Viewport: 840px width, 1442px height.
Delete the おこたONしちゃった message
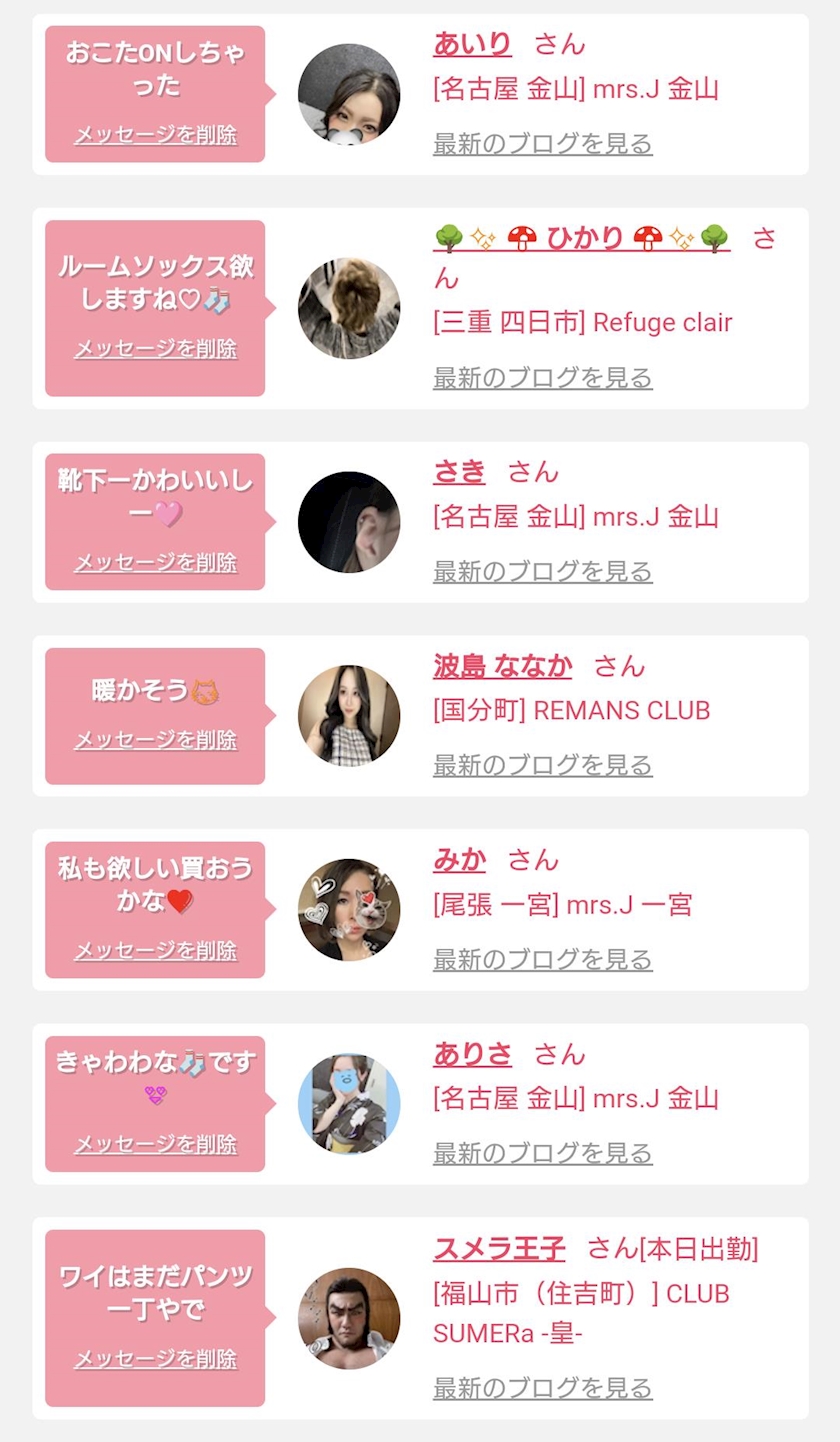click(155, 135)
